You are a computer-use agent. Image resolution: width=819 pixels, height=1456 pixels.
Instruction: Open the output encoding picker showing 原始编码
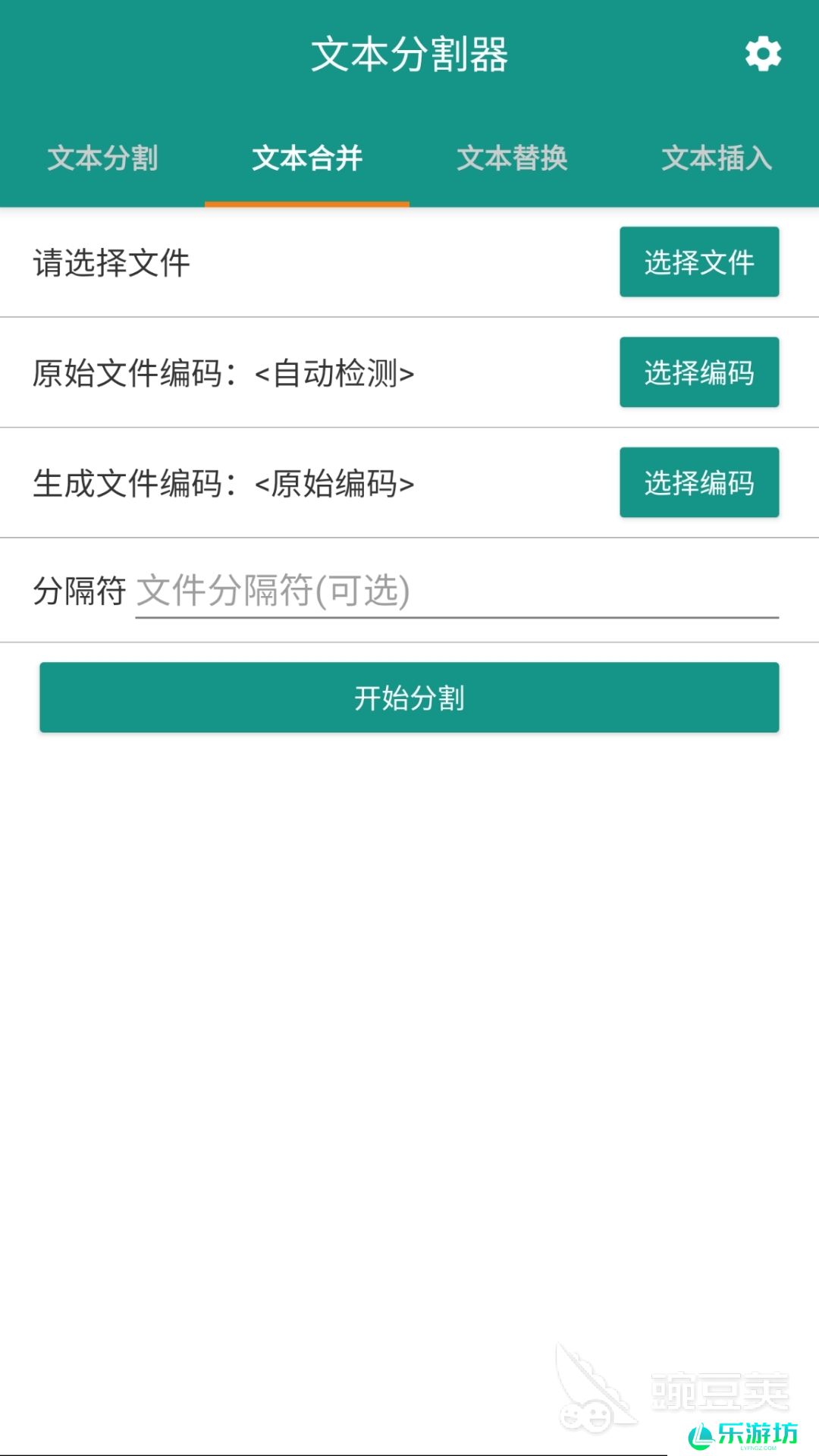(698, 482)
